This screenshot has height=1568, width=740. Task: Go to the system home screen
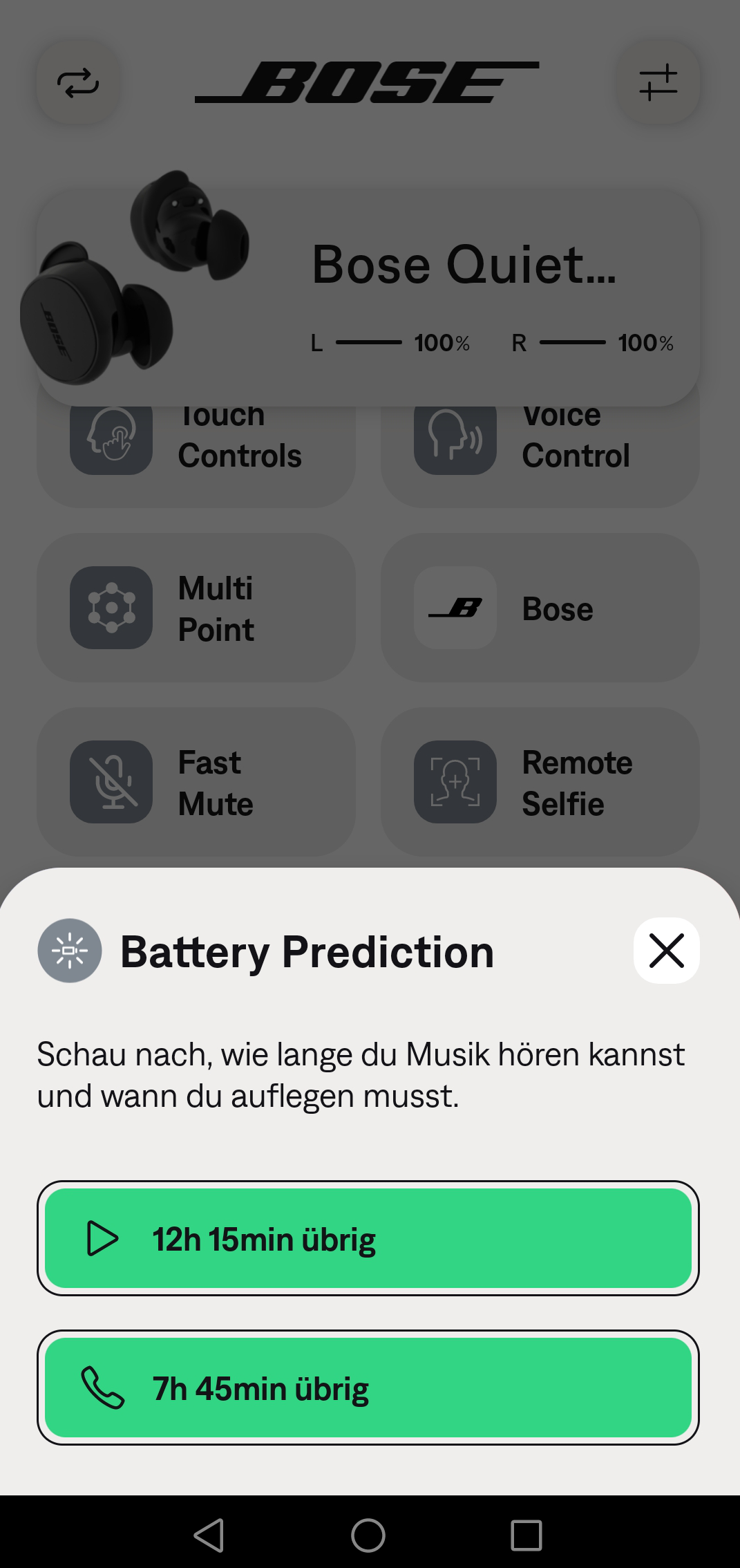(368, 1536)
